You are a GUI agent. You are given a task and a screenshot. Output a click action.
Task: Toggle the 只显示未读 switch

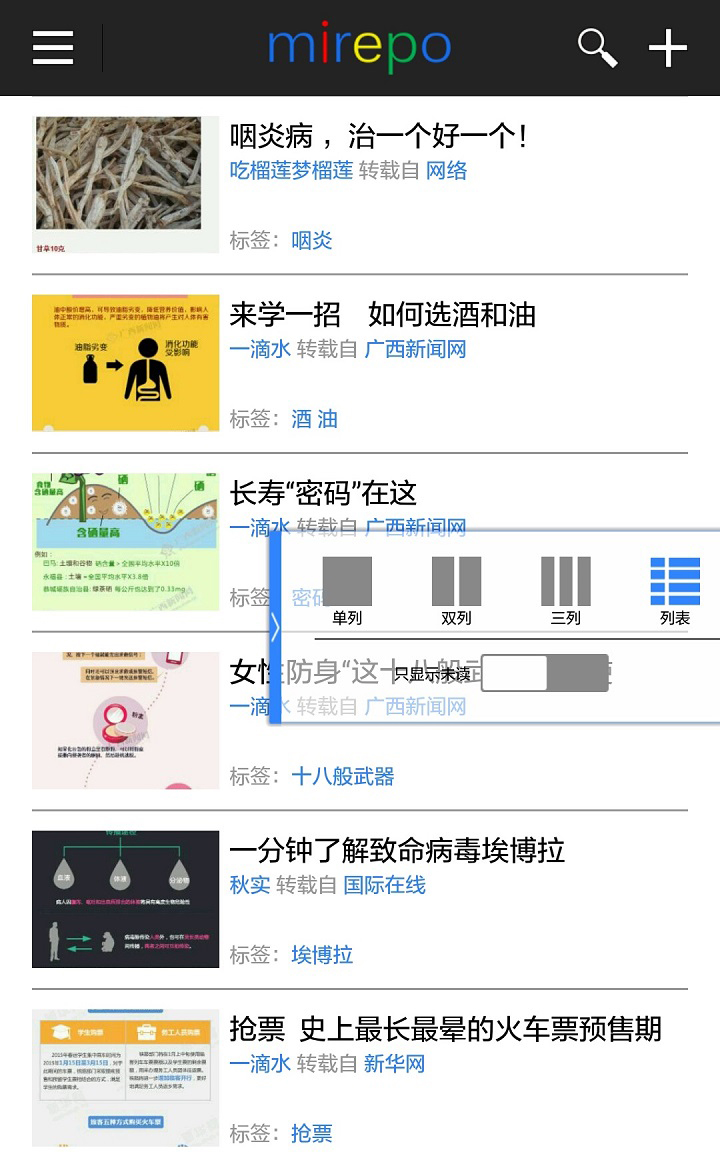pyautogui.click(x=545, y=673)
